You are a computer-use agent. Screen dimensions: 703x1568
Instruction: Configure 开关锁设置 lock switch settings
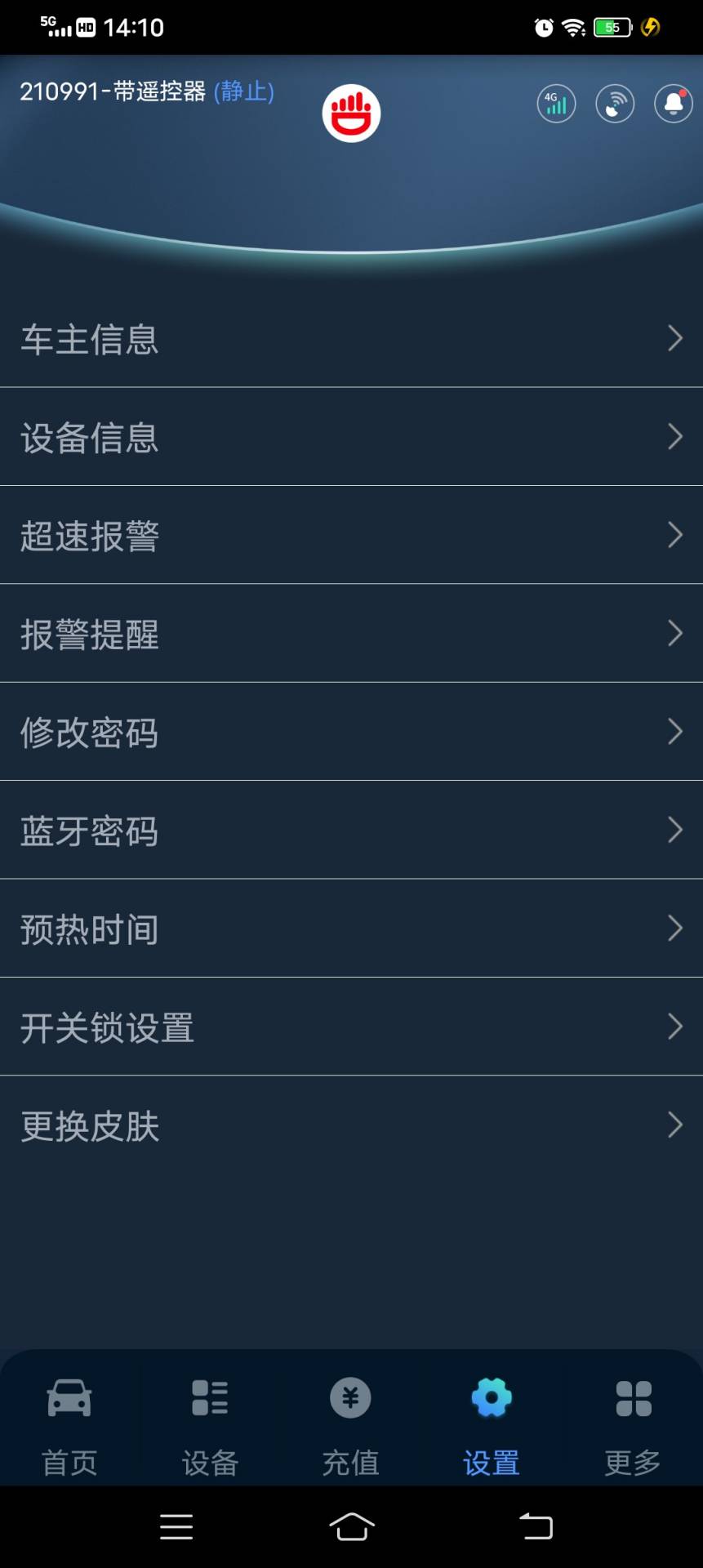pyautogui.click(x=351, y=1027)
